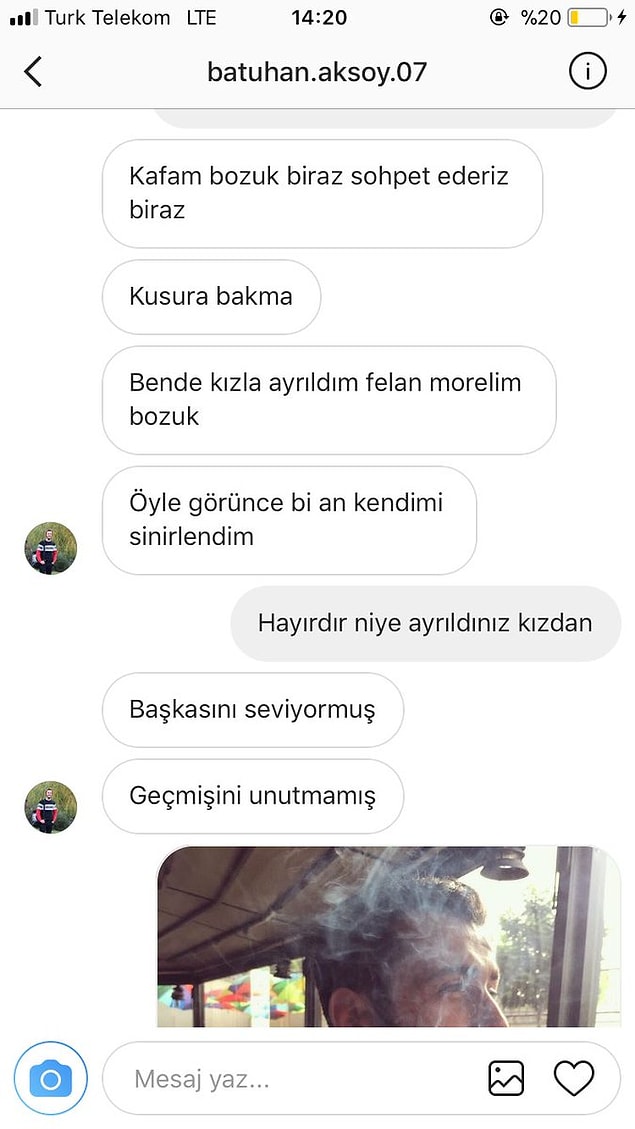Open the camera to send a photo
The image size is (635, 1129).
(x=51, y=1079)
